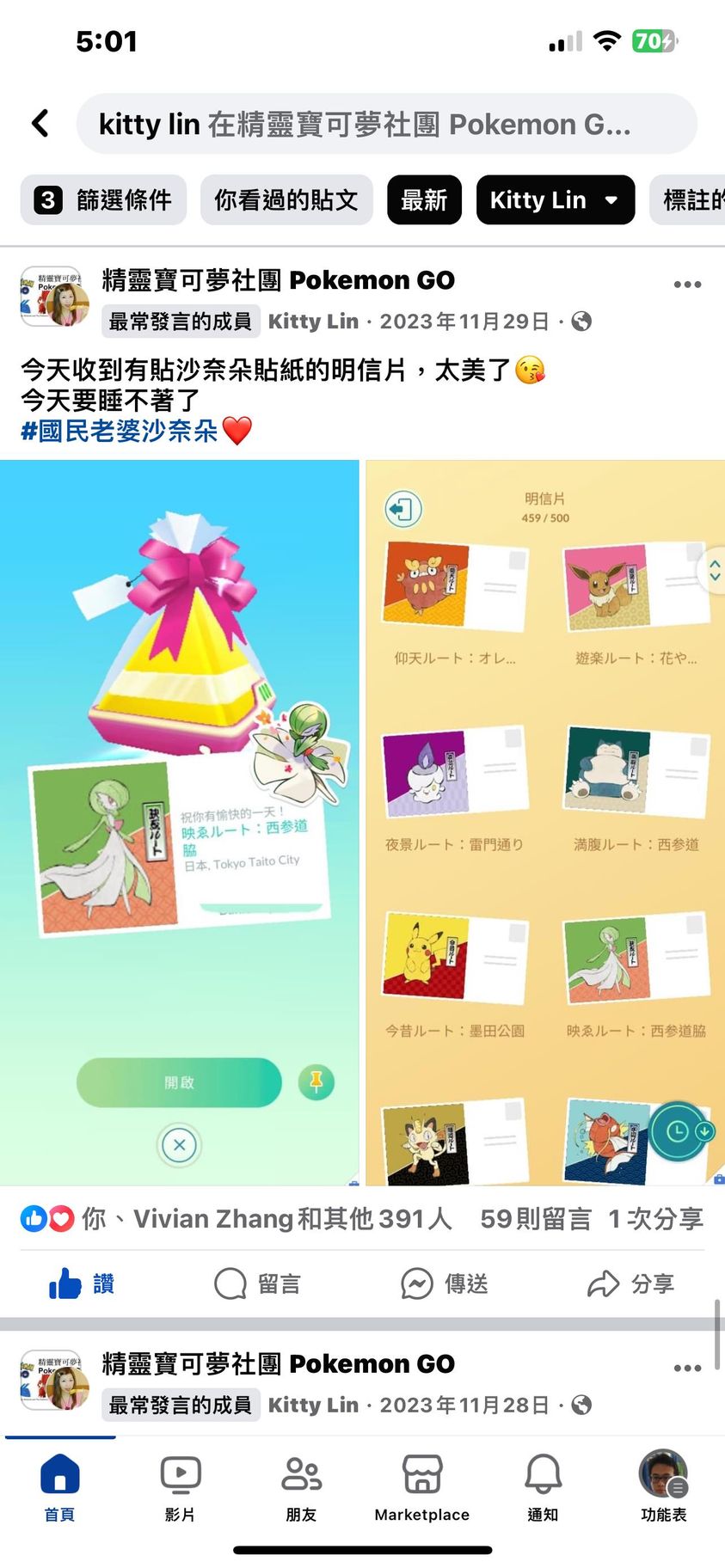Switch to the 影片 tab

181,1488
